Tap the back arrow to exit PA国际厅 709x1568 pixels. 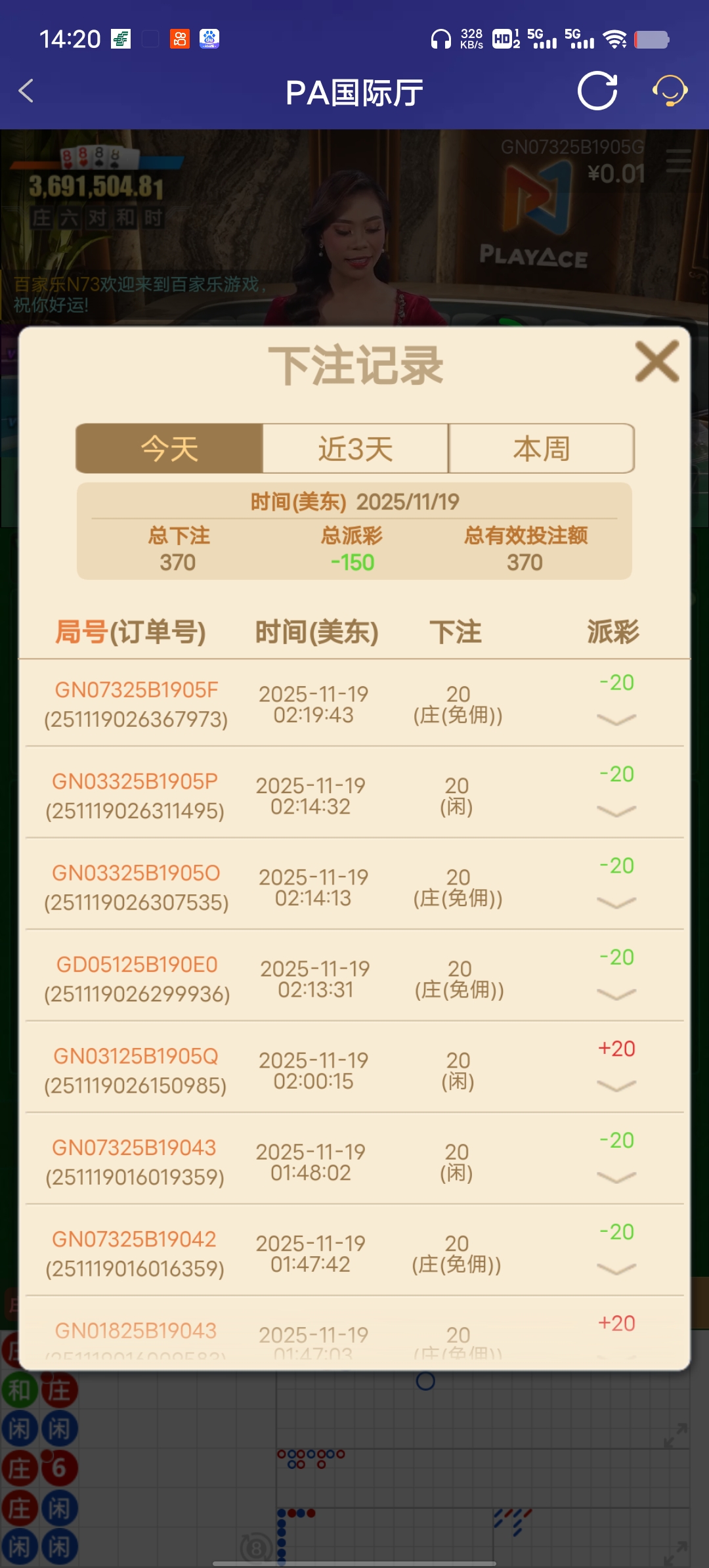tap(26, 92)
